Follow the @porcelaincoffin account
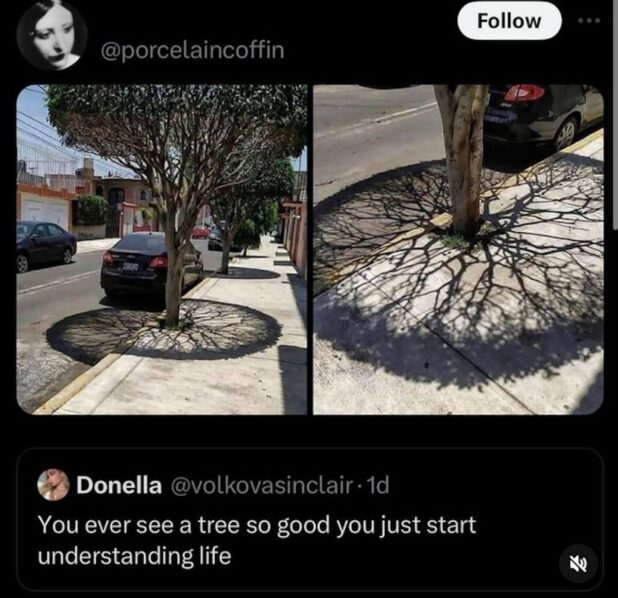This screenshot has width=618, height=598. tap(510, 21)
